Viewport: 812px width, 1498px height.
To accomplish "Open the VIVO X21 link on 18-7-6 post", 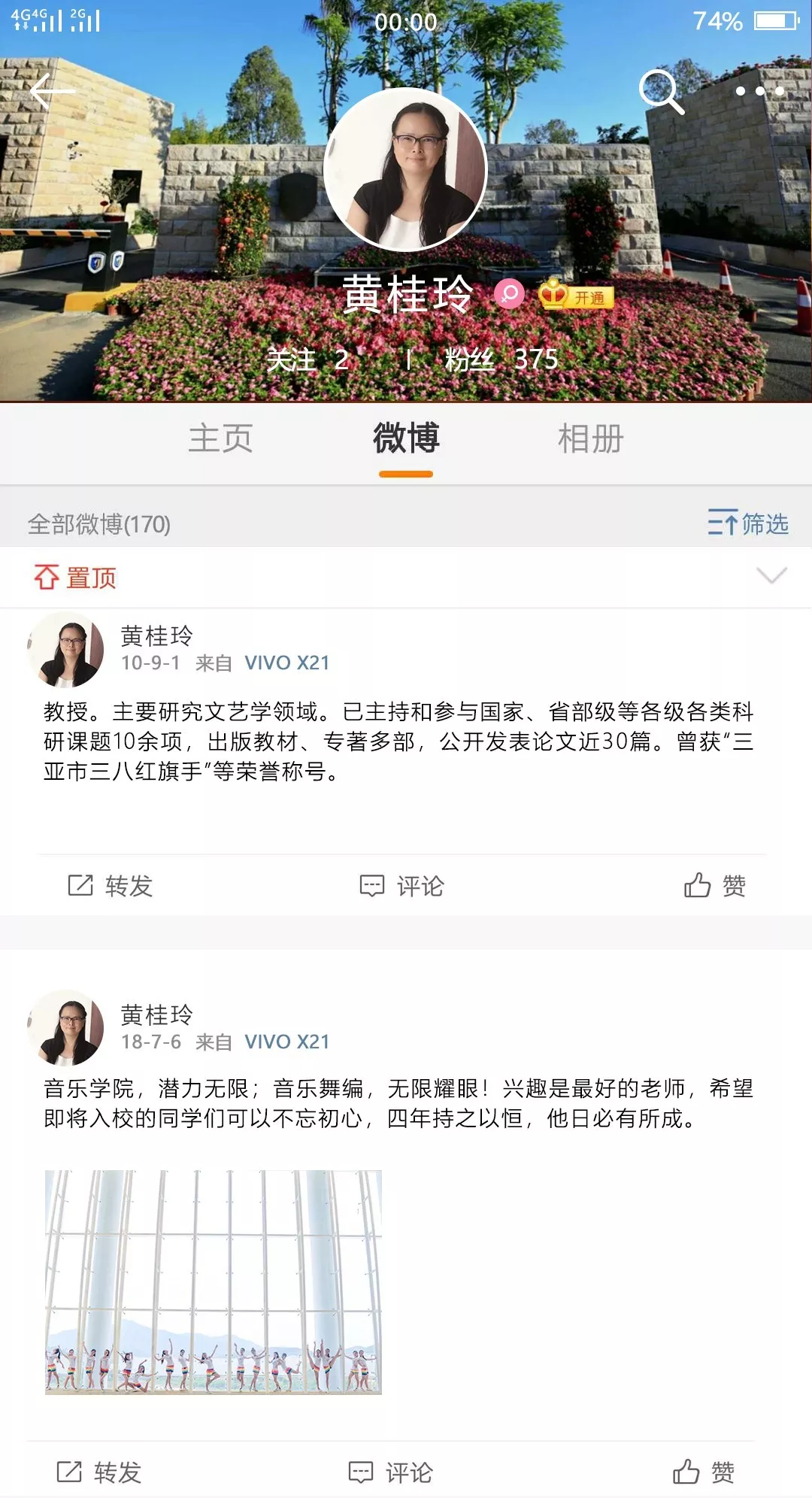I will 286,1042.
